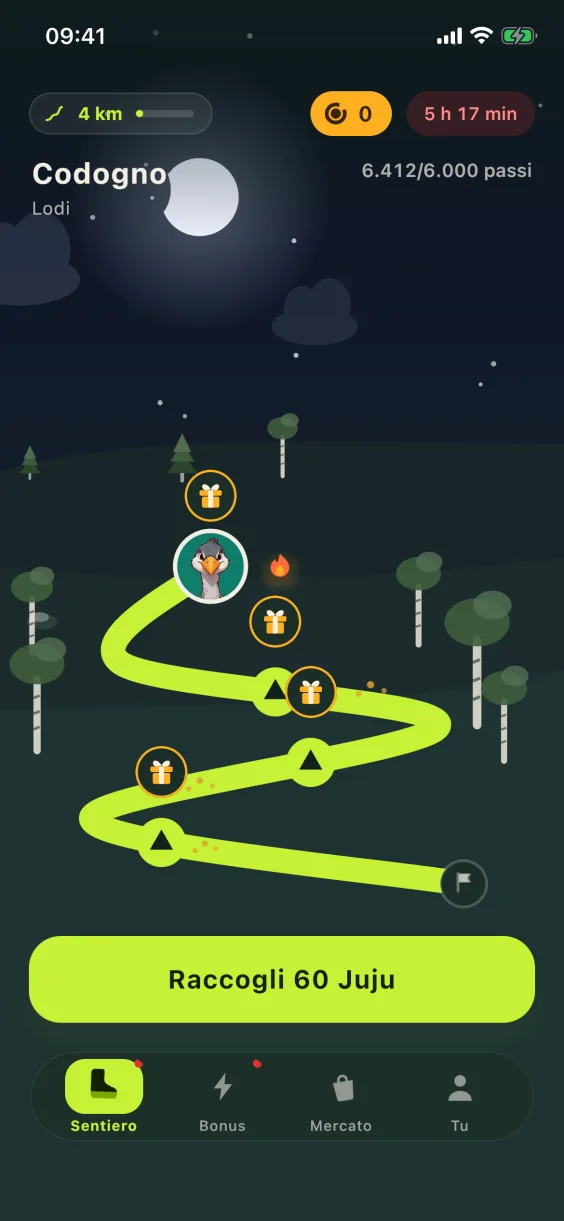Open the 4 km distance pill
This screenshot has height=1221, width=564.
tap(120, 114)
